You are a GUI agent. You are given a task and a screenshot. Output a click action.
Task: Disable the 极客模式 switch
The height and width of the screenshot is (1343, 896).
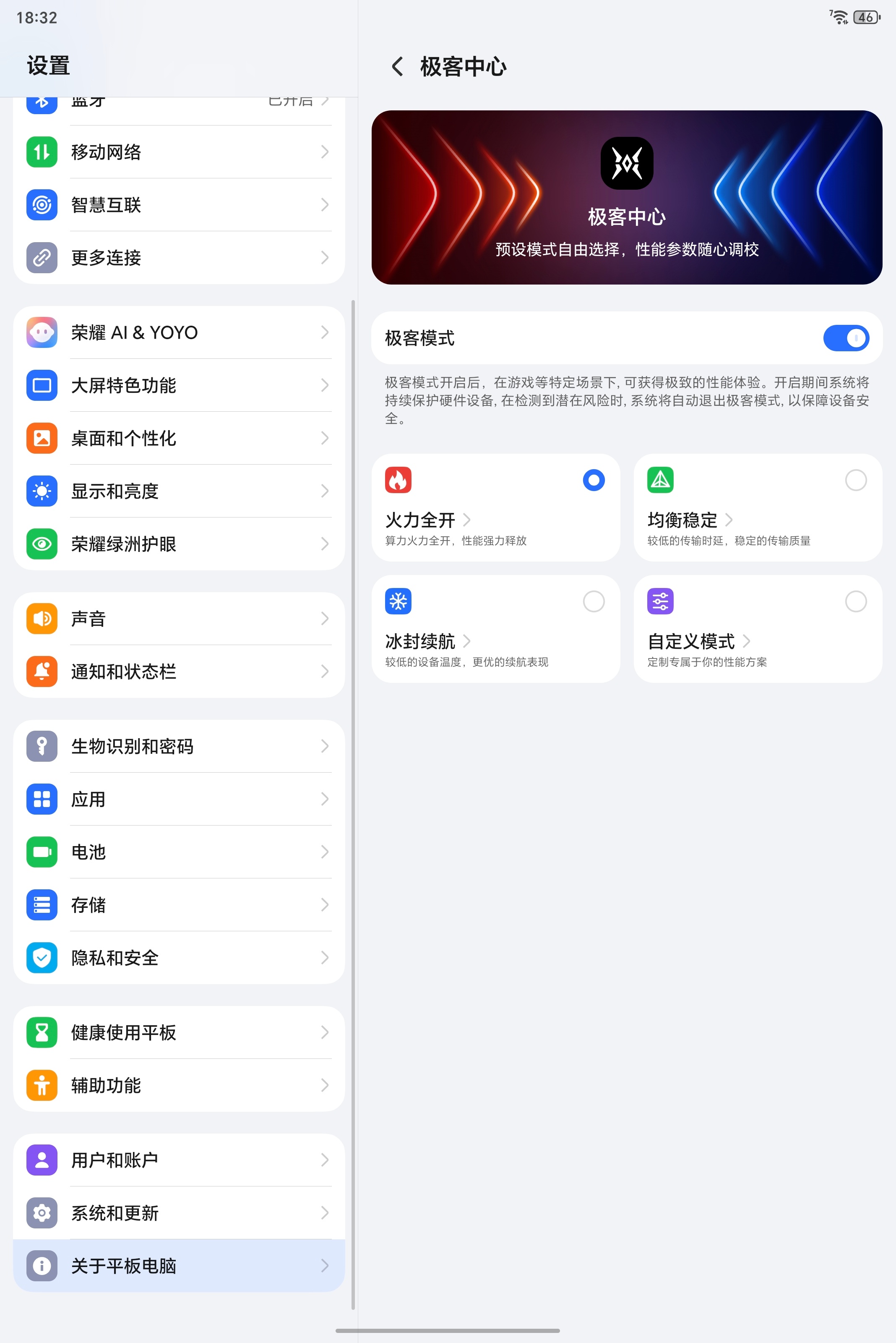click(846, 338)
